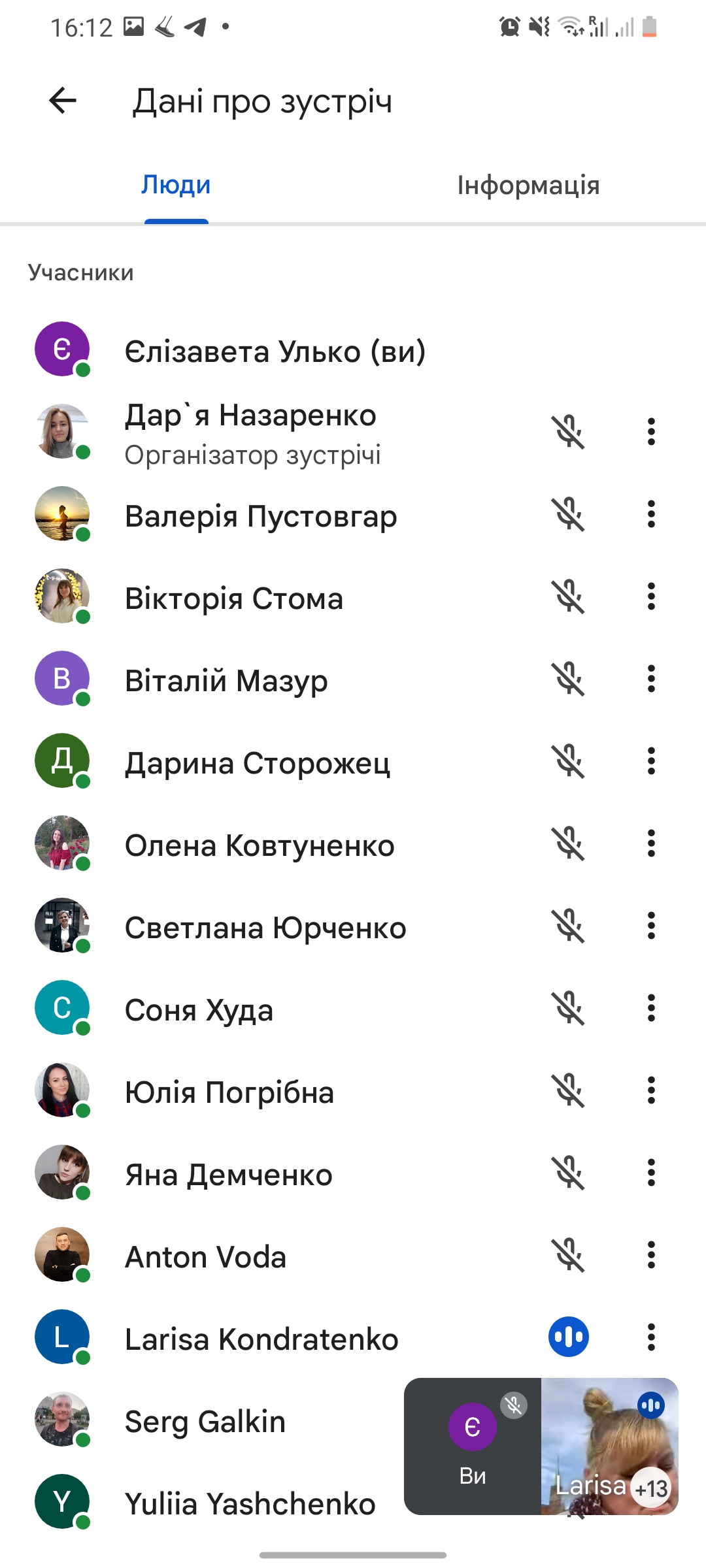Screen dimensions: 706x1568
Task: Go back from the meeting details screen
Action: [x=63, y=101]
